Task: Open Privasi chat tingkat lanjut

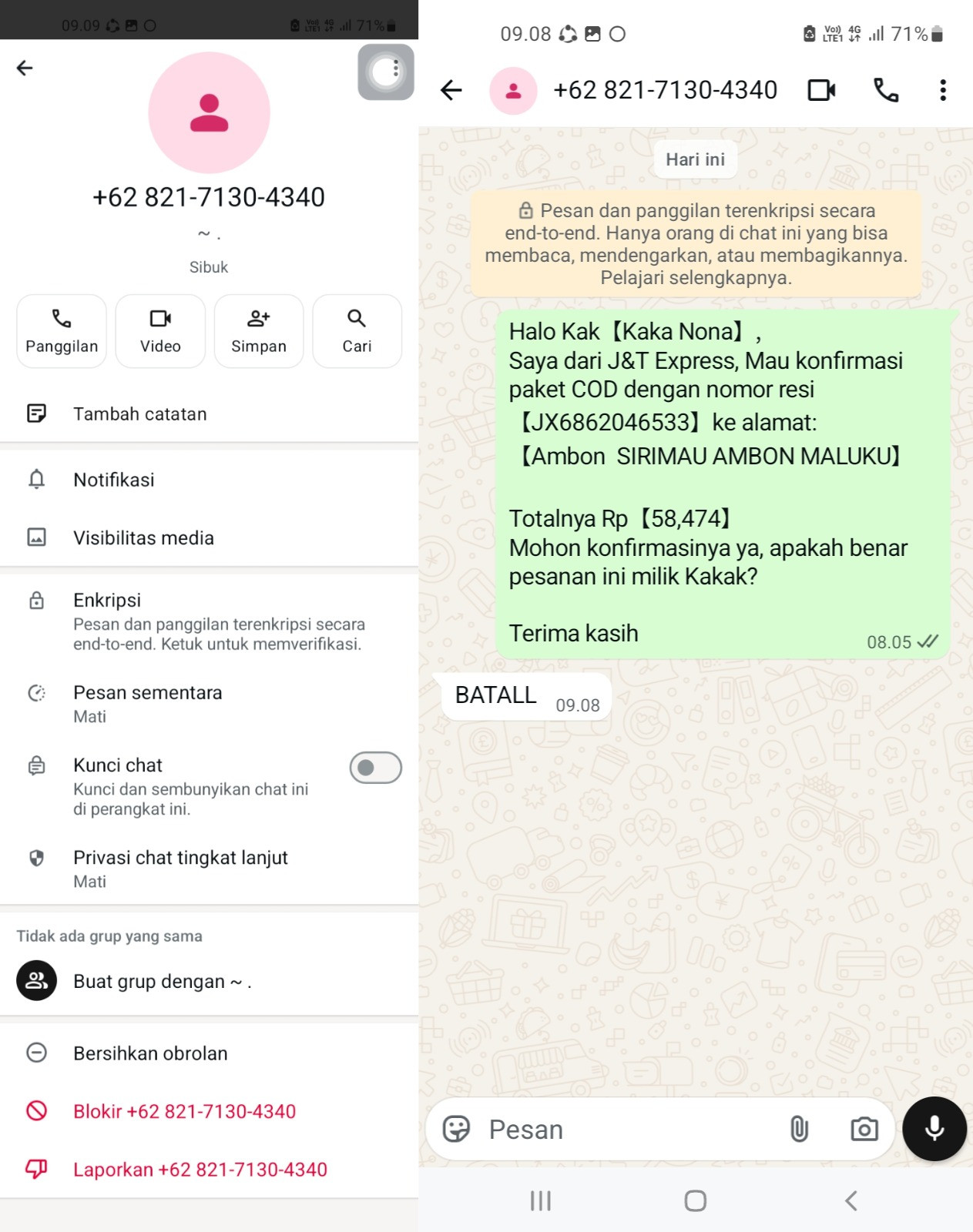Action: pos(209,868)
